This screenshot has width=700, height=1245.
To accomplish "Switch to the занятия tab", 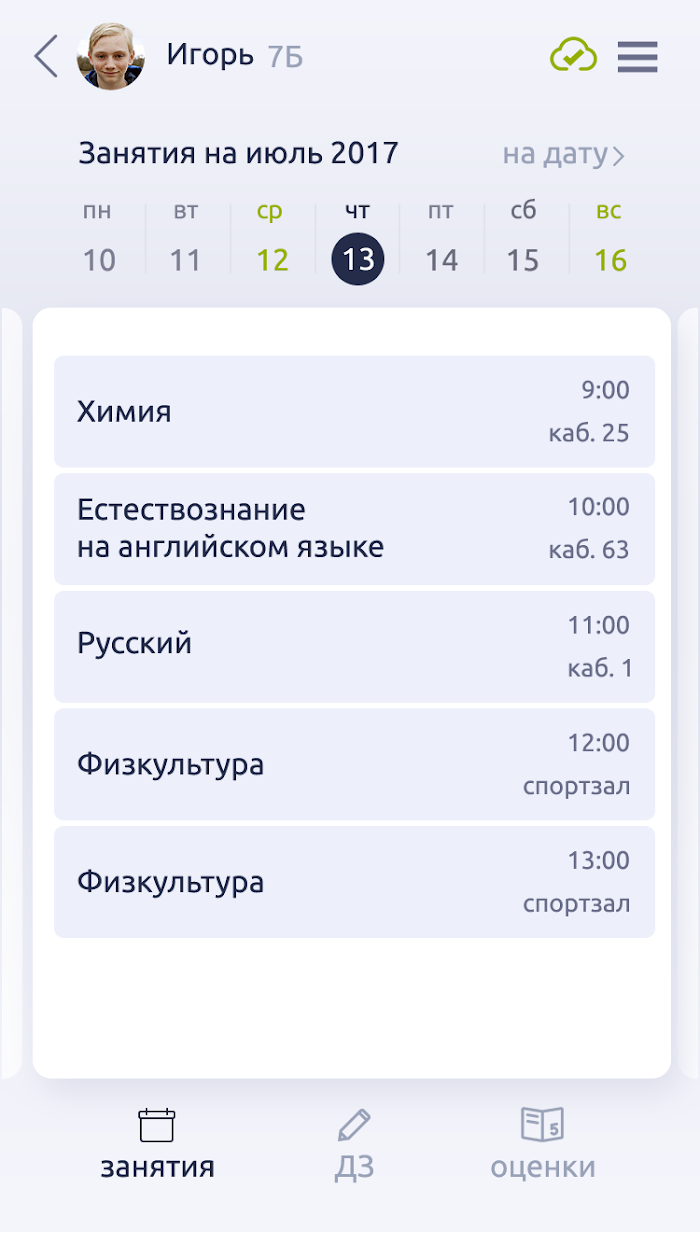I will click(157, 1145).
